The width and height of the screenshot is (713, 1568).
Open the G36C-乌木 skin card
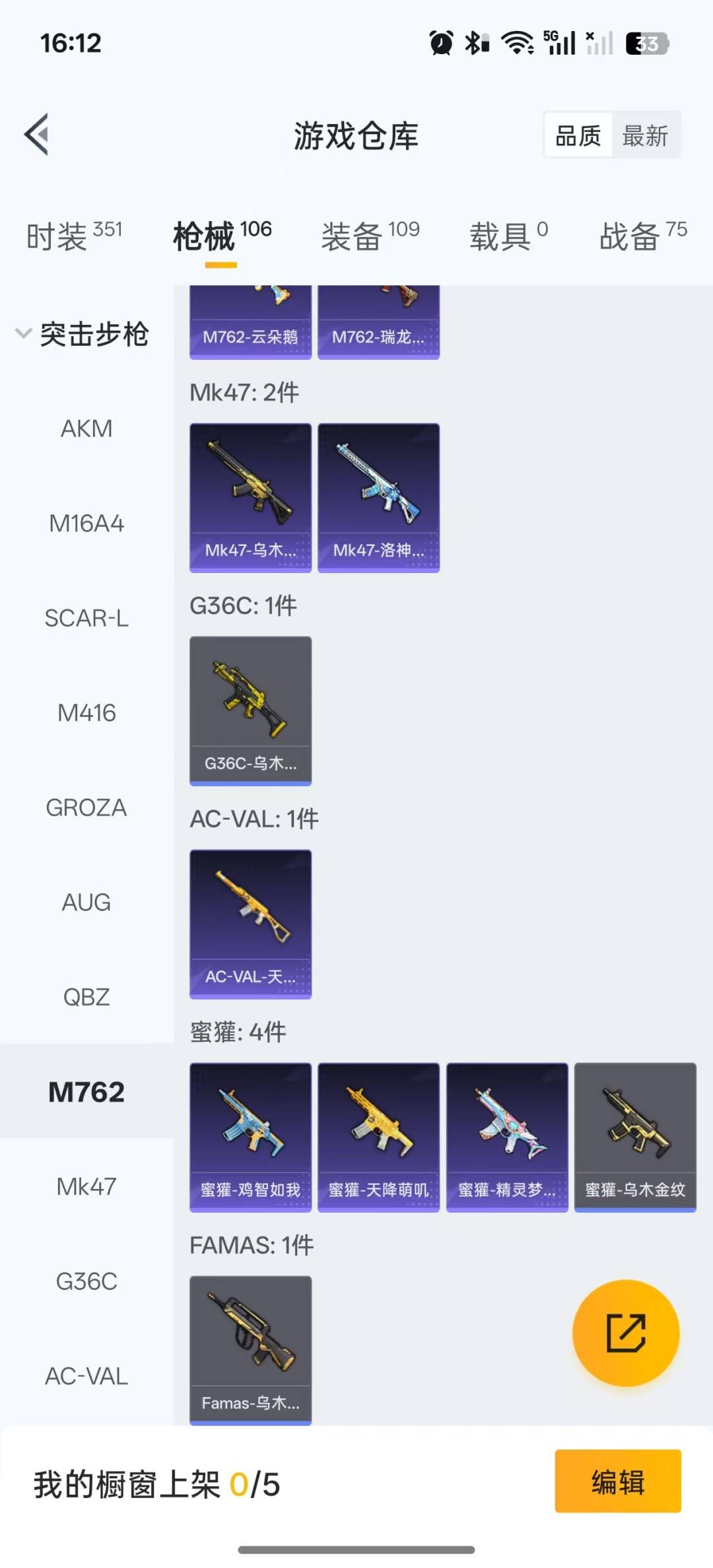[250, 711]
